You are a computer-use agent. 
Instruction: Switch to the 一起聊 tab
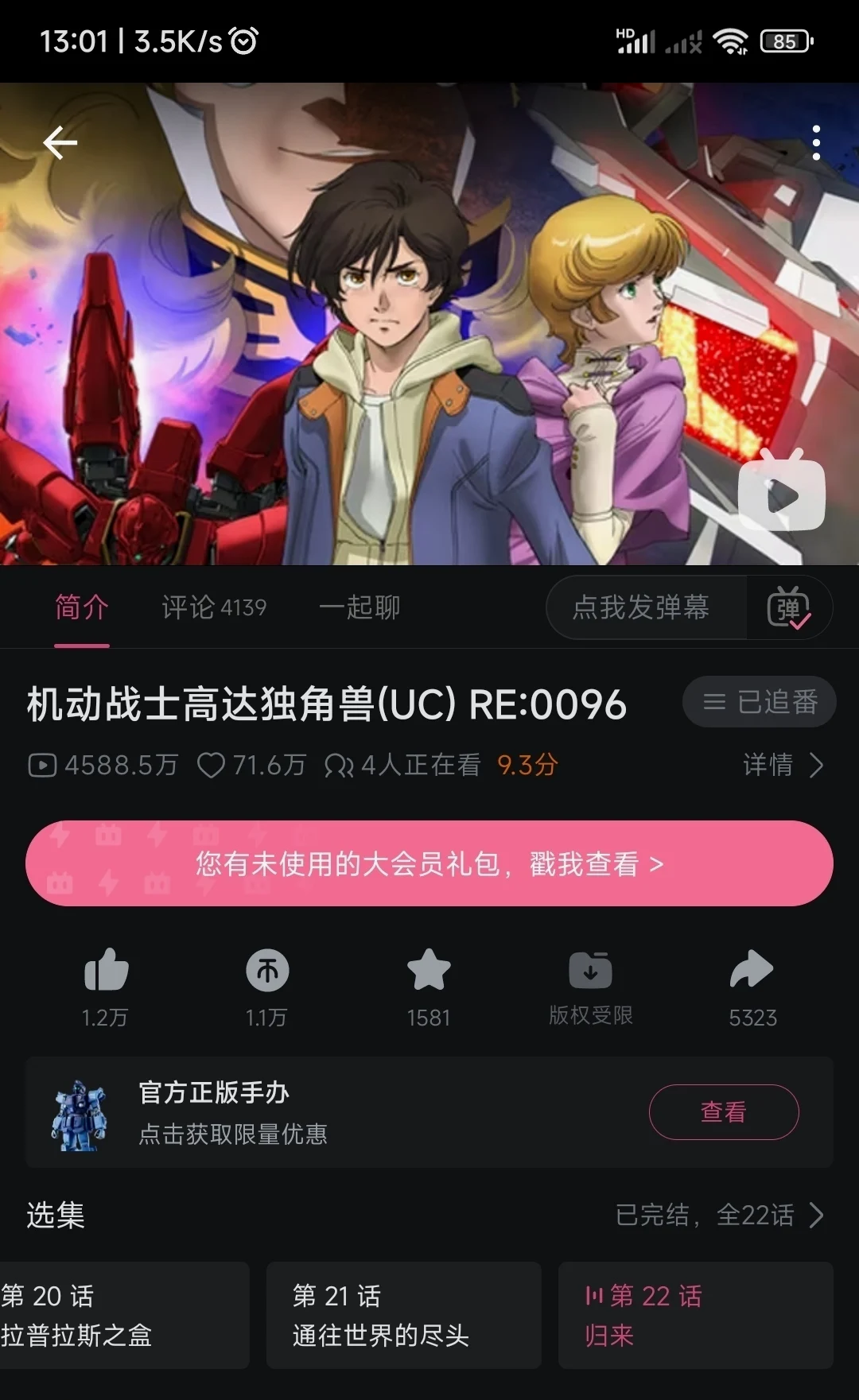(x=359, y=607)
